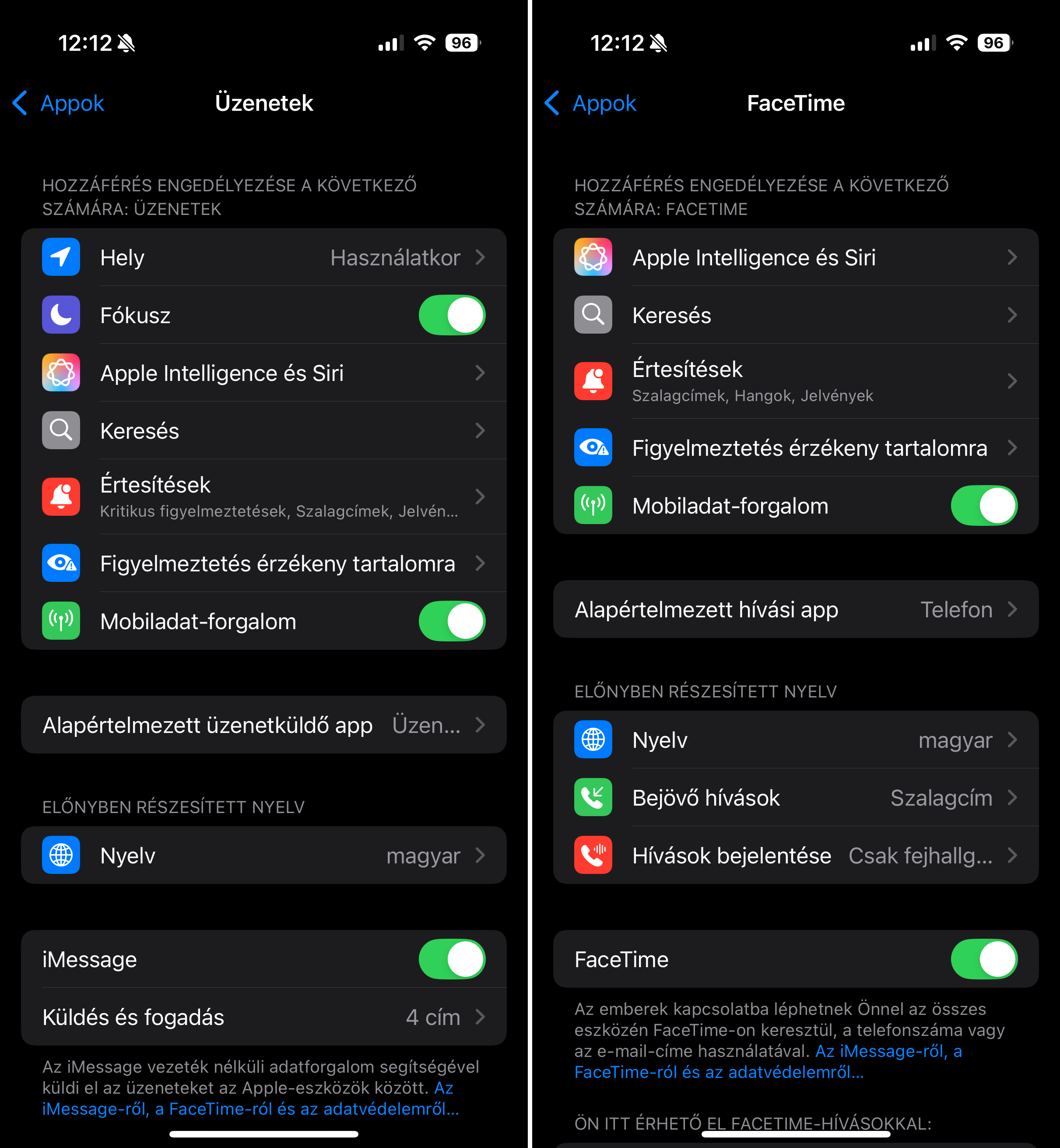Go back to Appok from Üzenetek
The image size is (1060, 1148).
tap(59, 103)
